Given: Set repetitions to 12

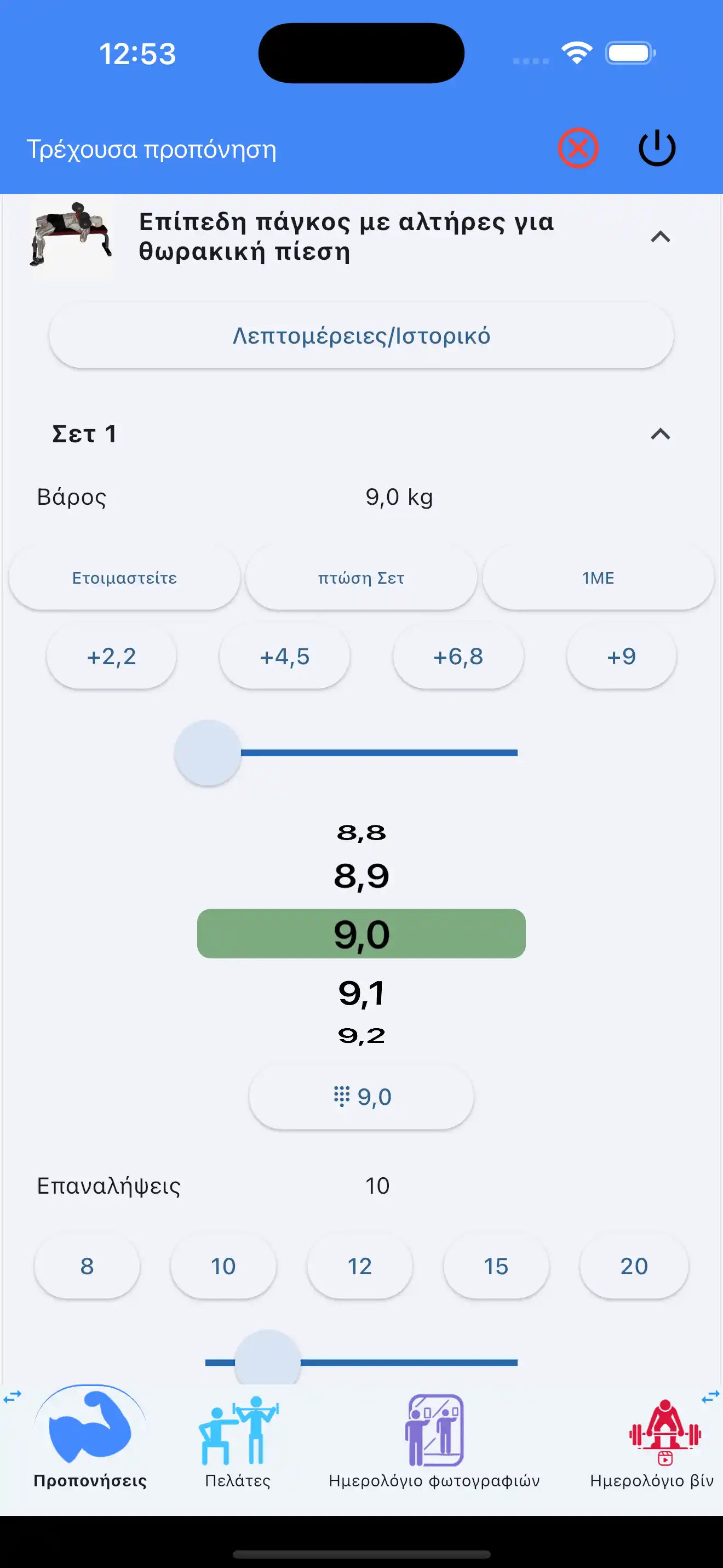Looking at the screenshot, I should (x=359, y=1266).
